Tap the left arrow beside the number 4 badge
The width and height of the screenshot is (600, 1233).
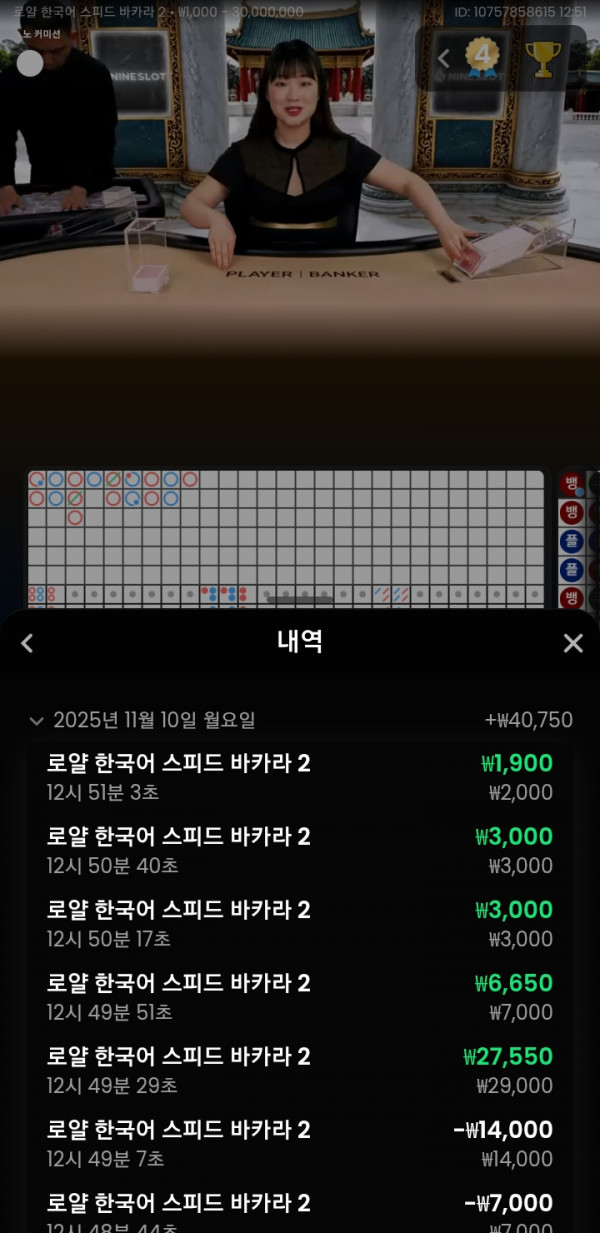coord(444,59)
